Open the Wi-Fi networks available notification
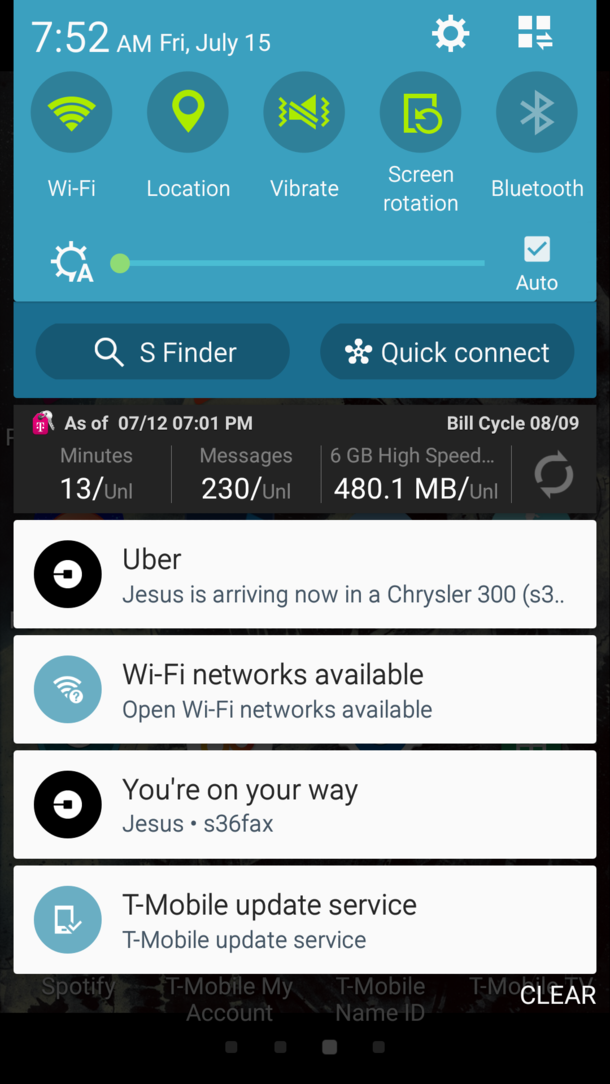Screen dimensions: 610x1084 [x=305, y=690]
